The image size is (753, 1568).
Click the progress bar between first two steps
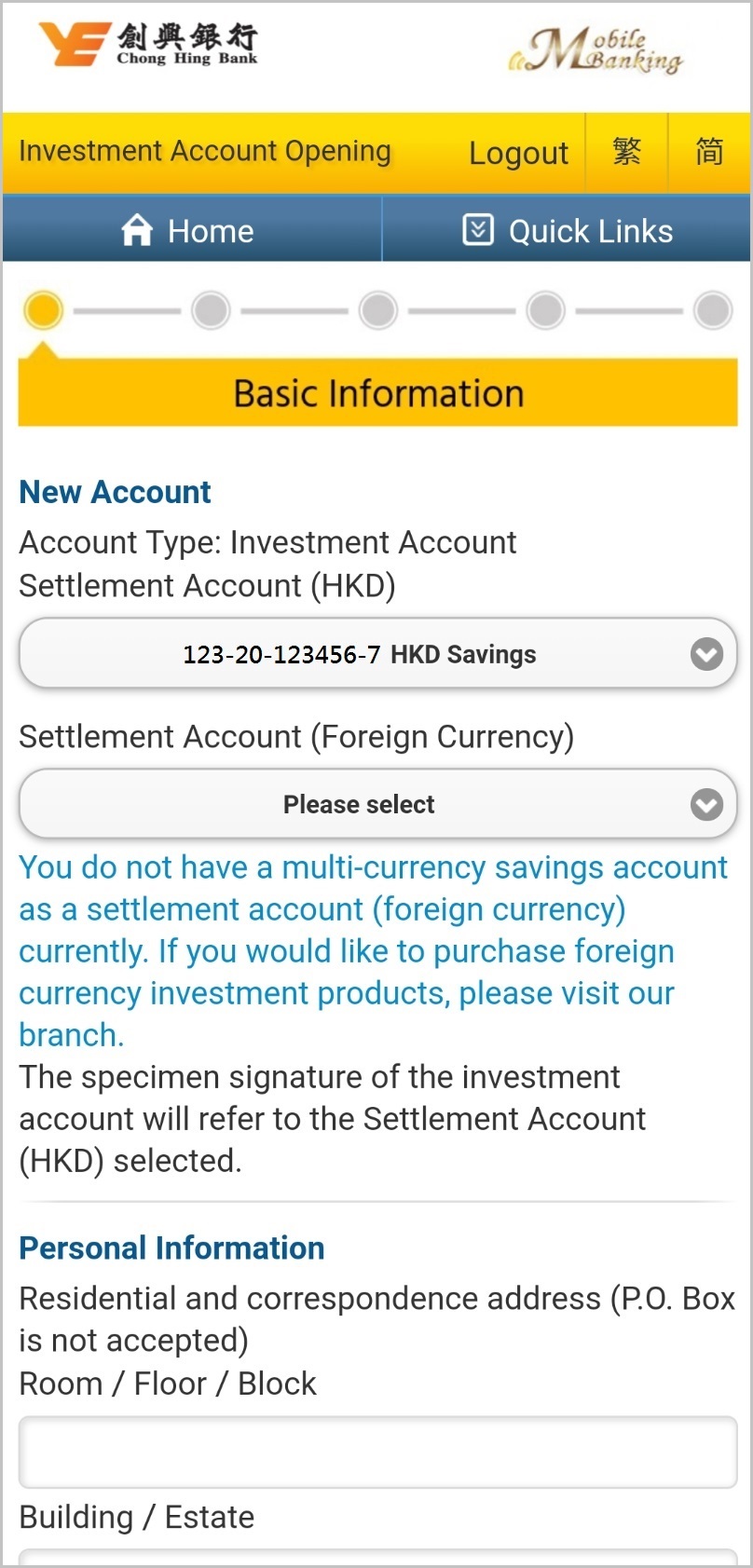[x=127, y=309]
